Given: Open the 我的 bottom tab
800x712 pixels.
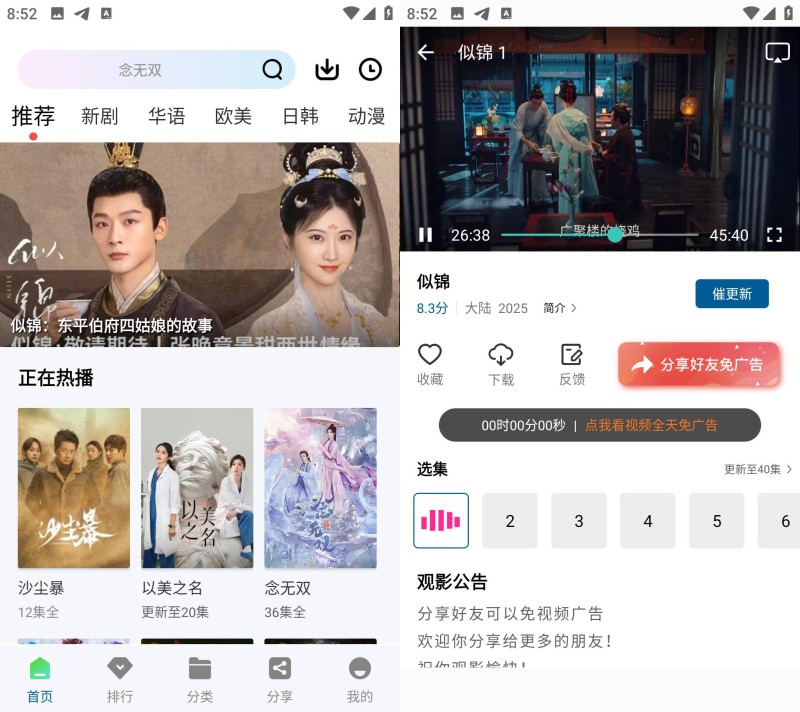Looking at the screenshot, I should coord(360,680).
